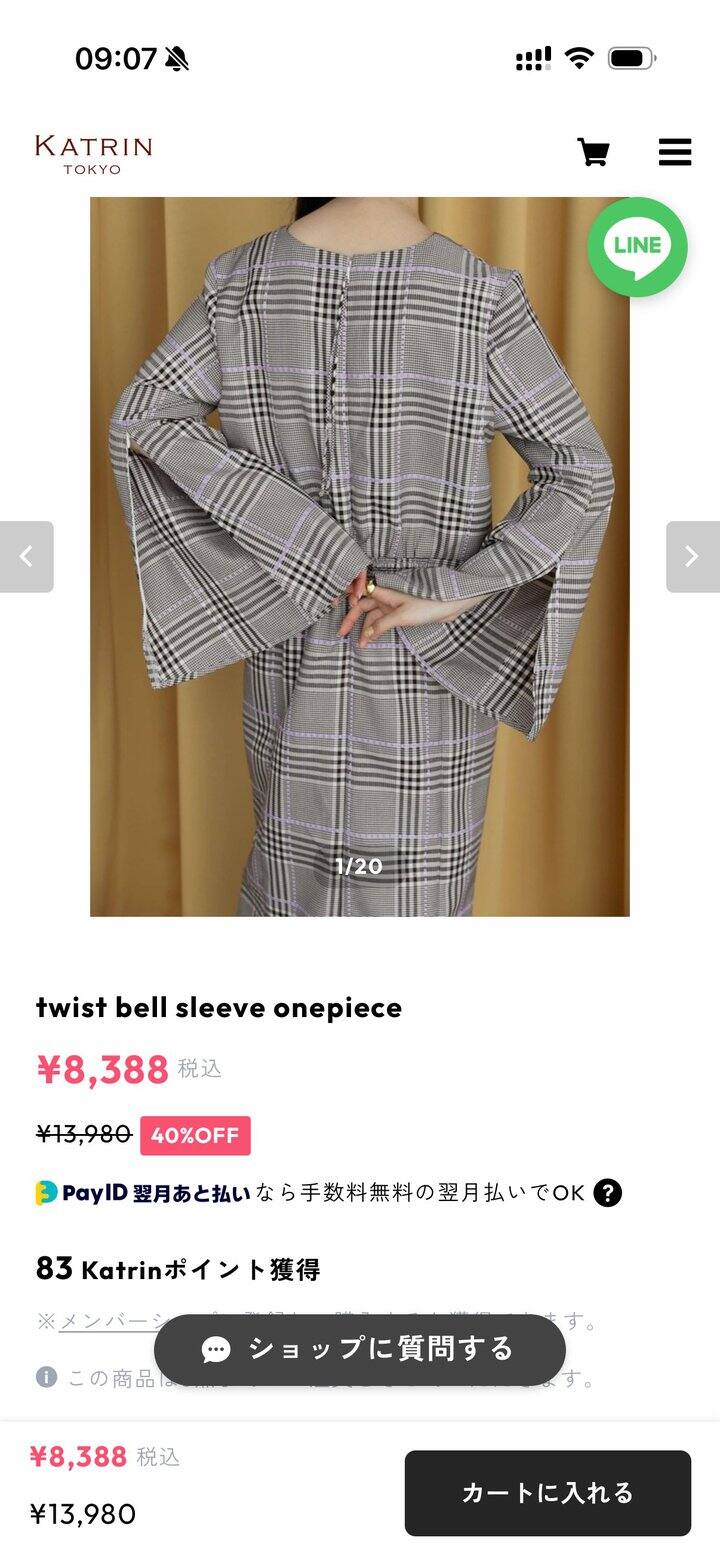Tap カートに入れる to add to cart

(547, 1493)
